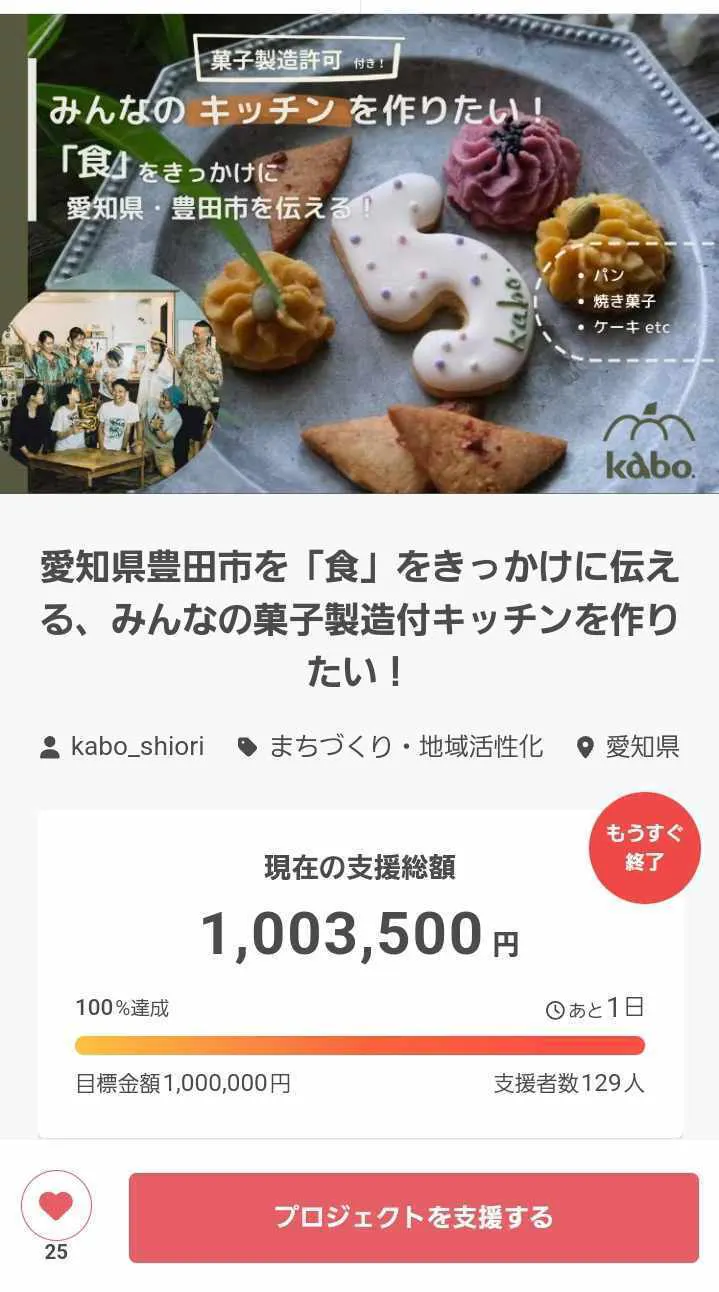Viewport: 719px width, 1292px height.
Task: Tap the プロジェクトを支援する button
Action: [x=413, y=1217]
